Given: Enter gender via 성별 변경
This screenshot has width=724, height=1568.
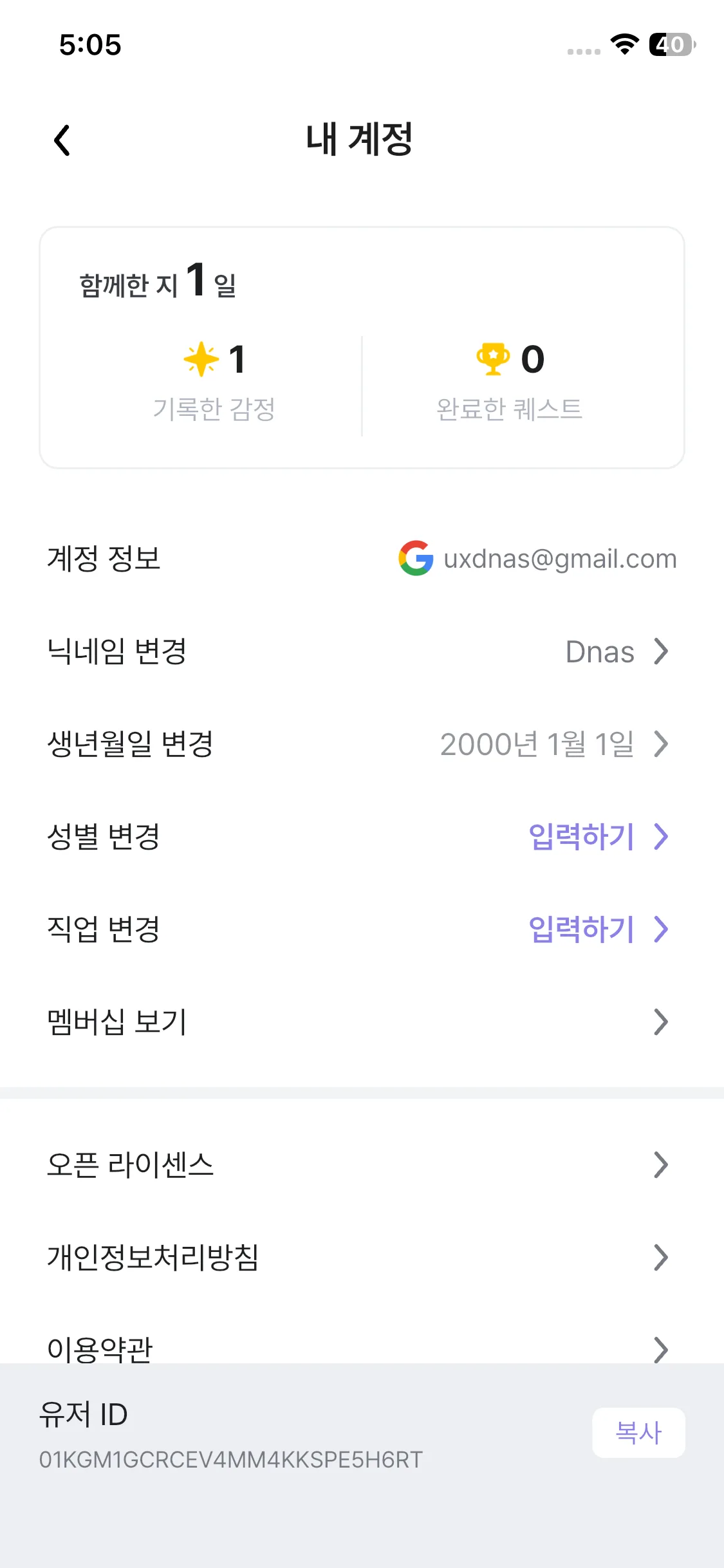Looking at the screenshot, I should (x=360, y=837).
